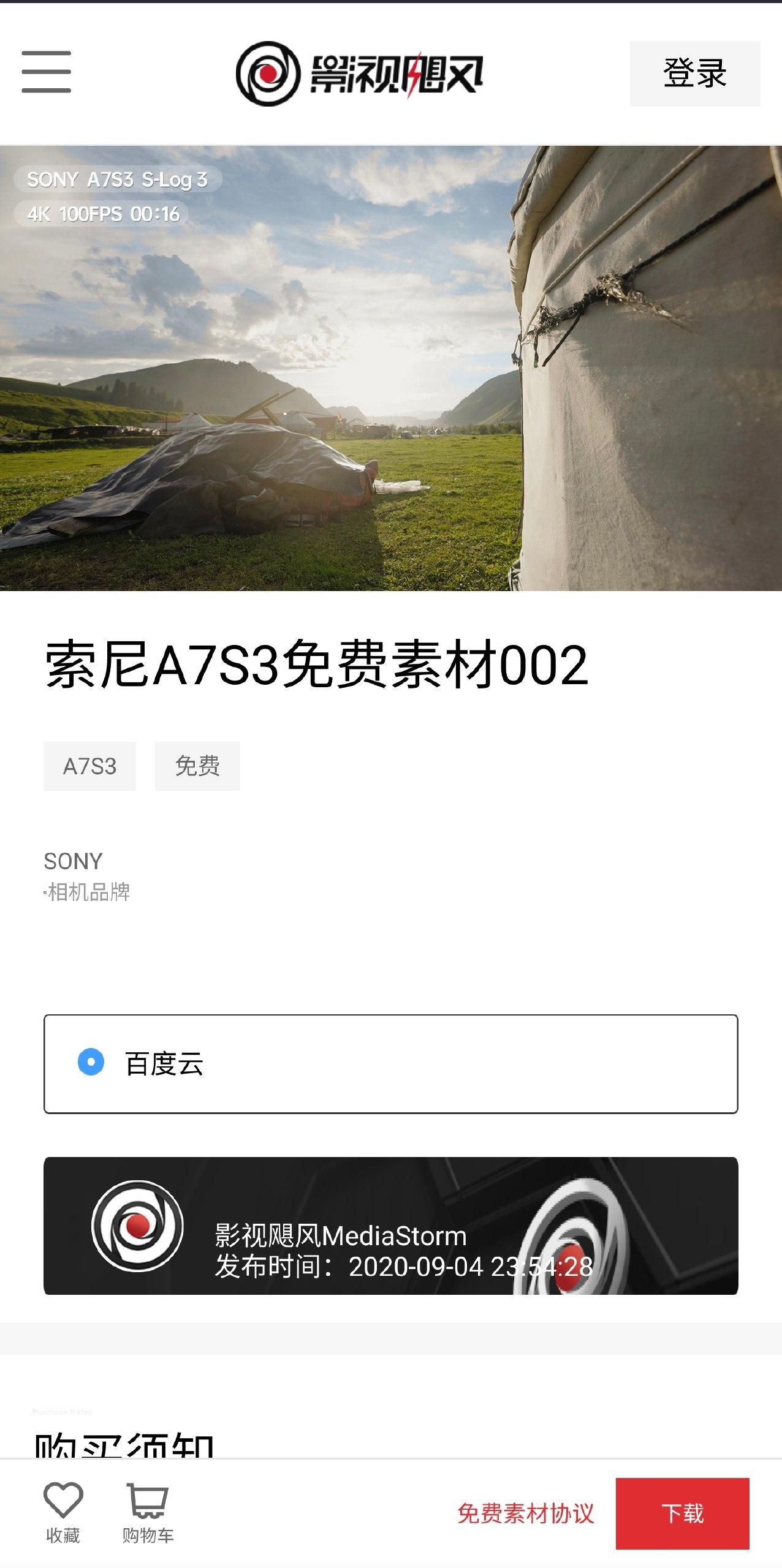
Task: Toggle the 免费 tag selection
Action: [x=196, y=764]
